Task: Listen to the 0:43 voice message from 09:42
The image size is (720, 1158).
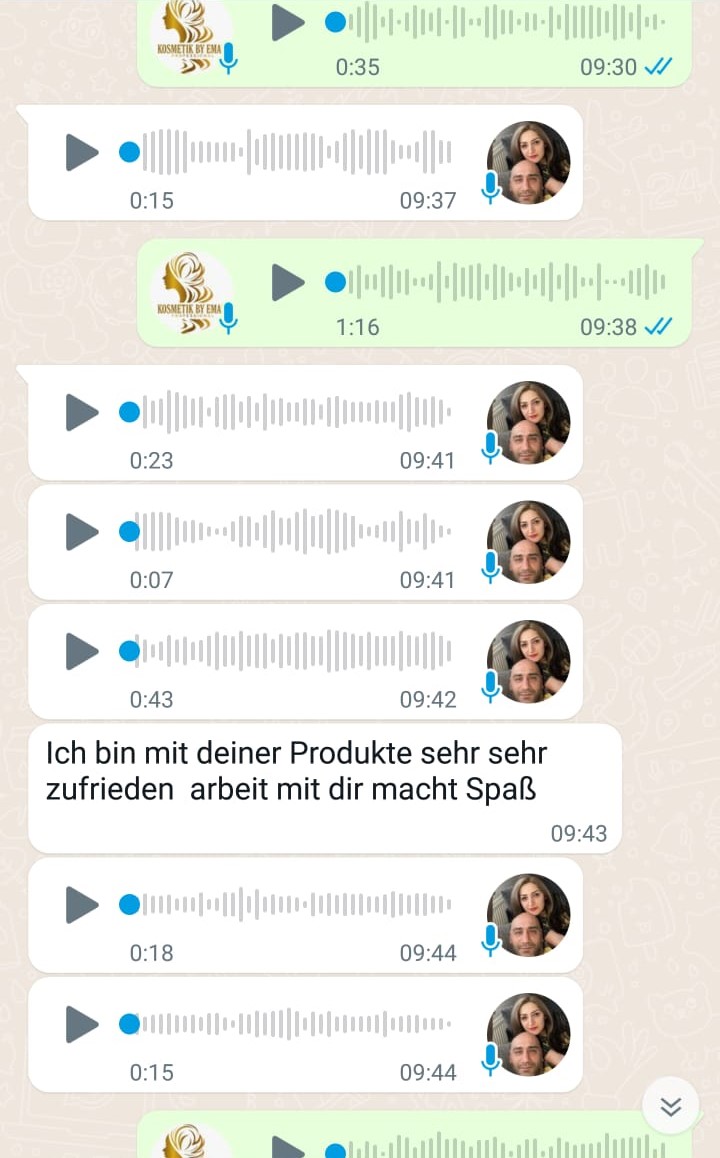Action: click(x=82, y=652)
